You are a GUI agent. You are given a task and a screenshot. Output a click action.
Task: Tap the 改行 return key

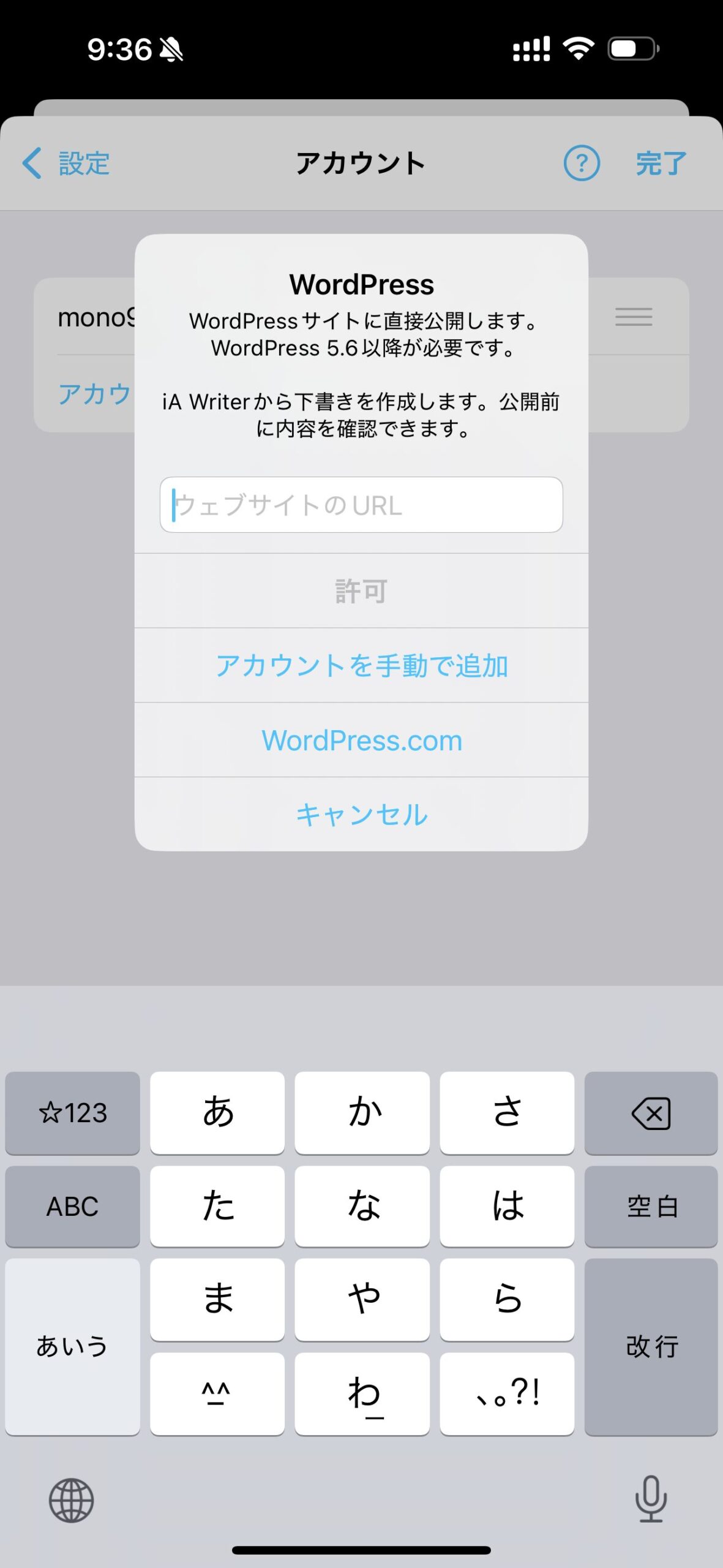pyautogui.click(x=651, y=1347)
